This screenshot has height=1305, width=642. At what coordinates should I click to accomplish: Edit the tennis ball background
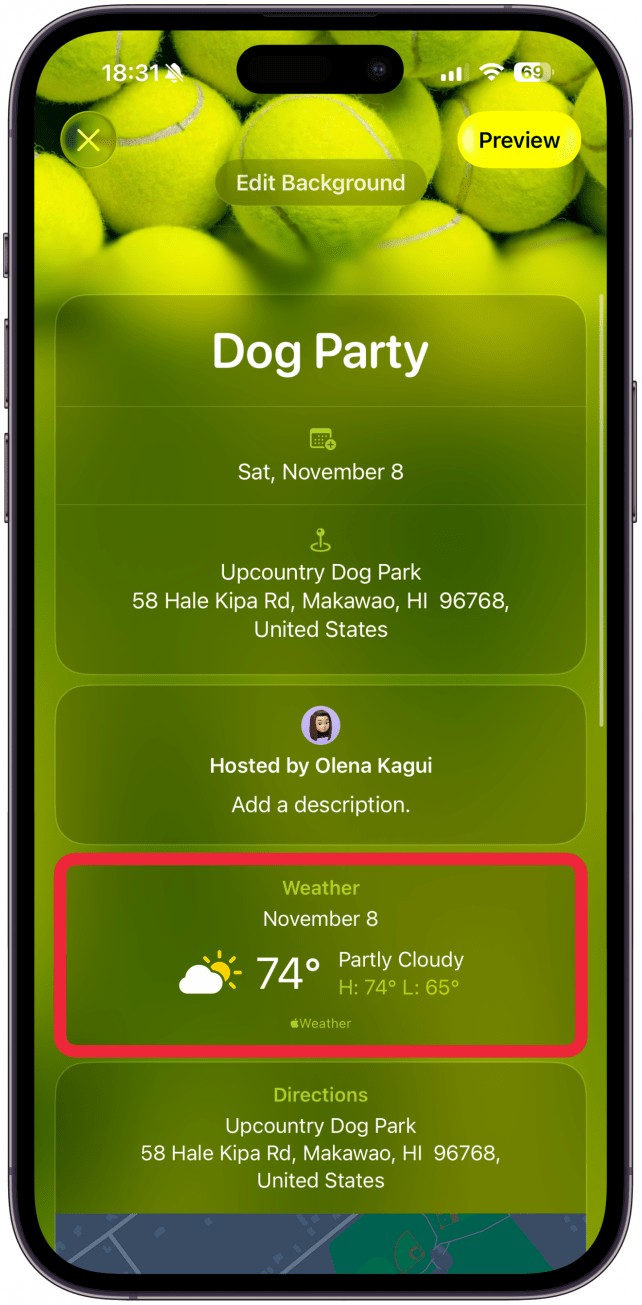pos(320,183)
